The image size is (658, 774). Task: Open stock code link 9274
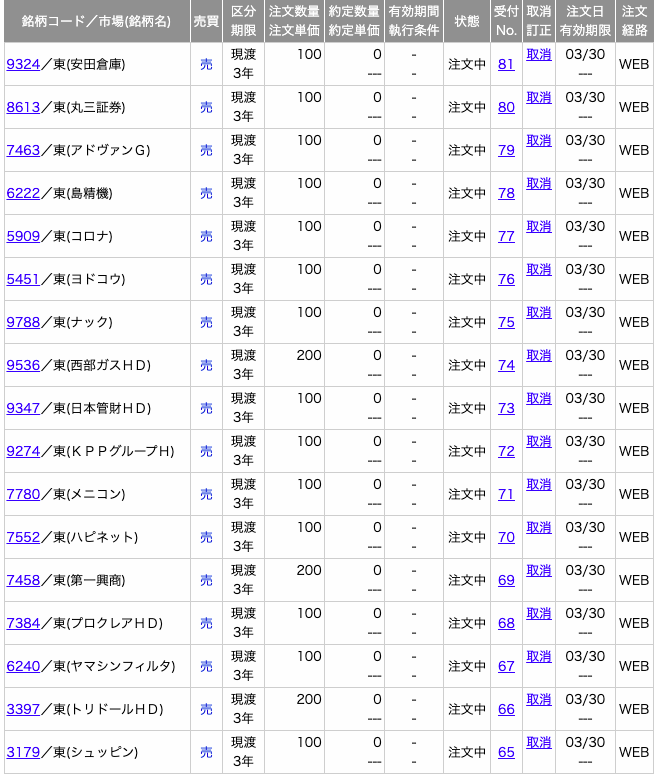click(23, 451)
